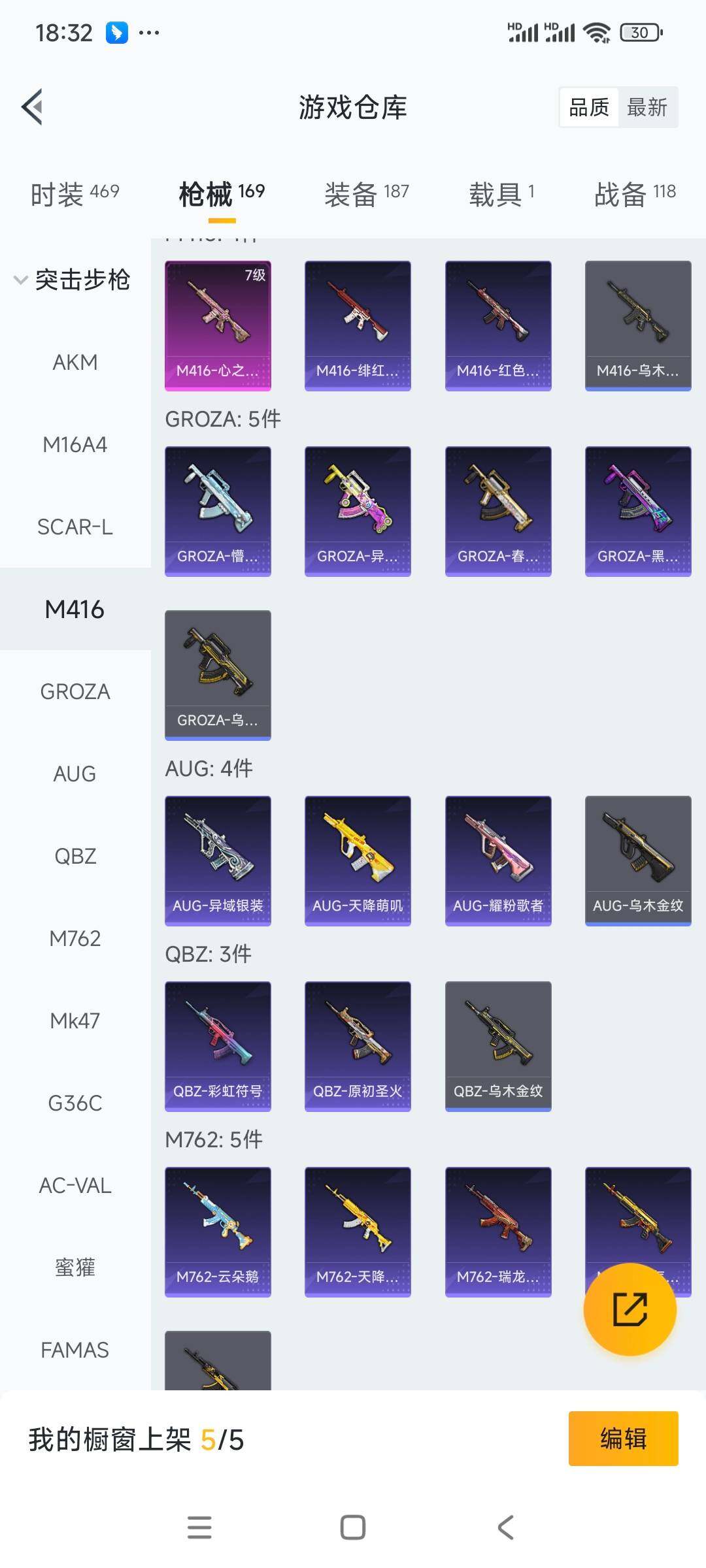
Task: Open the 装备 tab
Action: pos(366,194)
